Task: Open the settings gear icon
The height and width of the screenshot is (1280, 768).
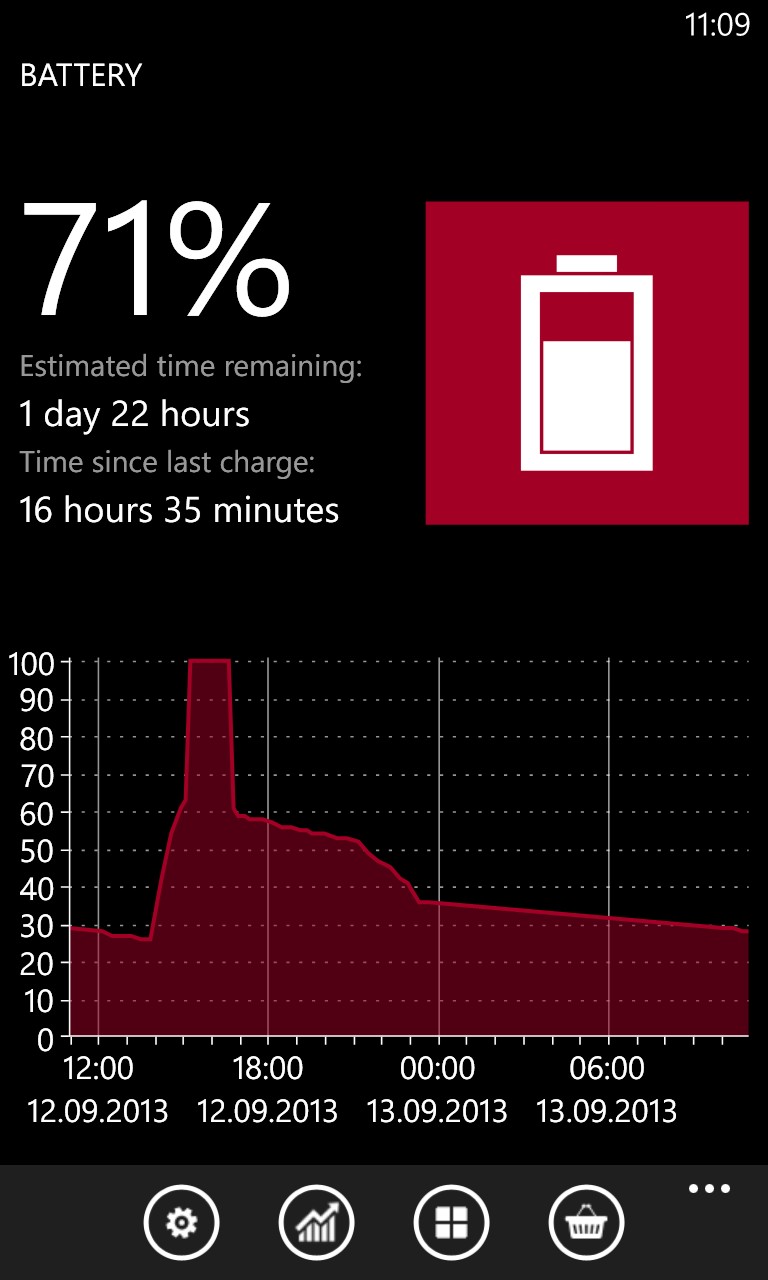Action: [x=181, y=1222]
